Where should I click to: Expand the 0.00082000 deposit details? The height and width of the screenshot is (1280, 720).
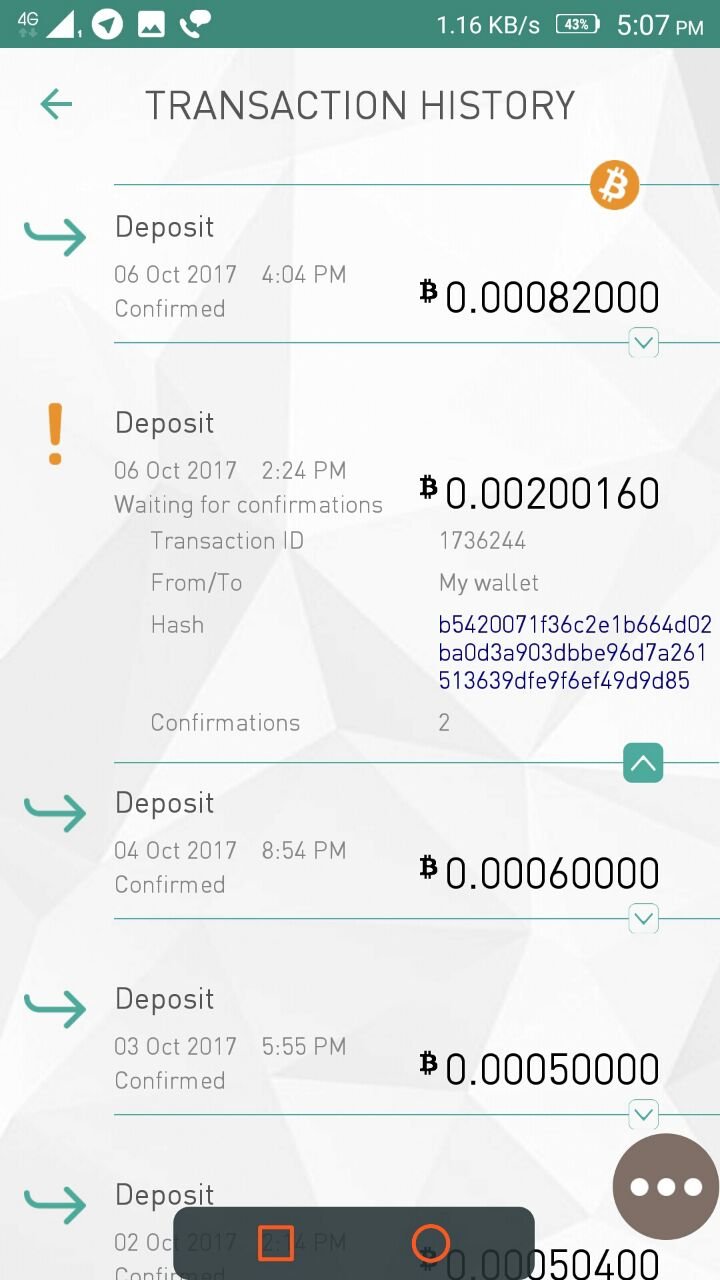644,343
